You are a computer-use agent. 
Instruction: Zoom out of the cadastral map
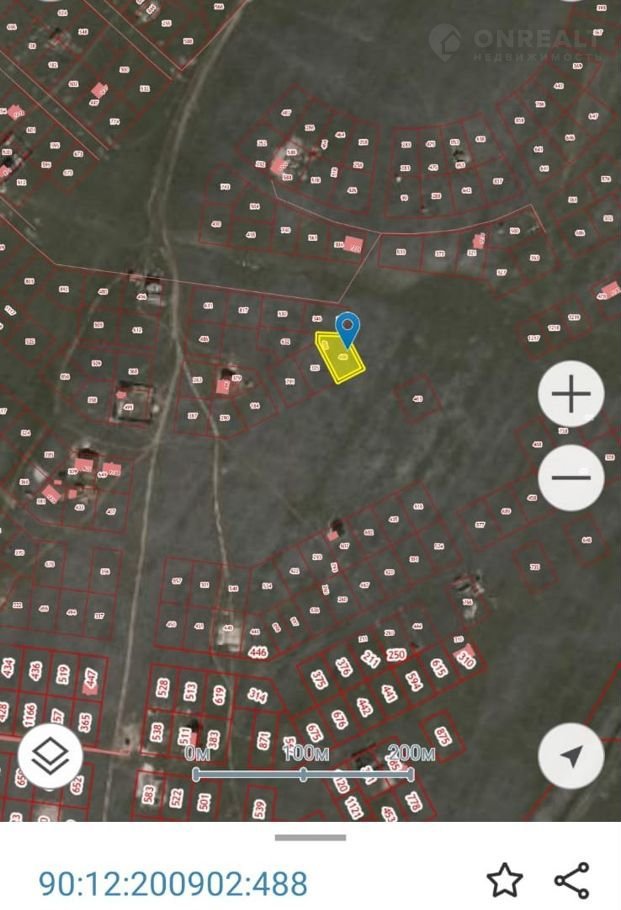point(571,477)
